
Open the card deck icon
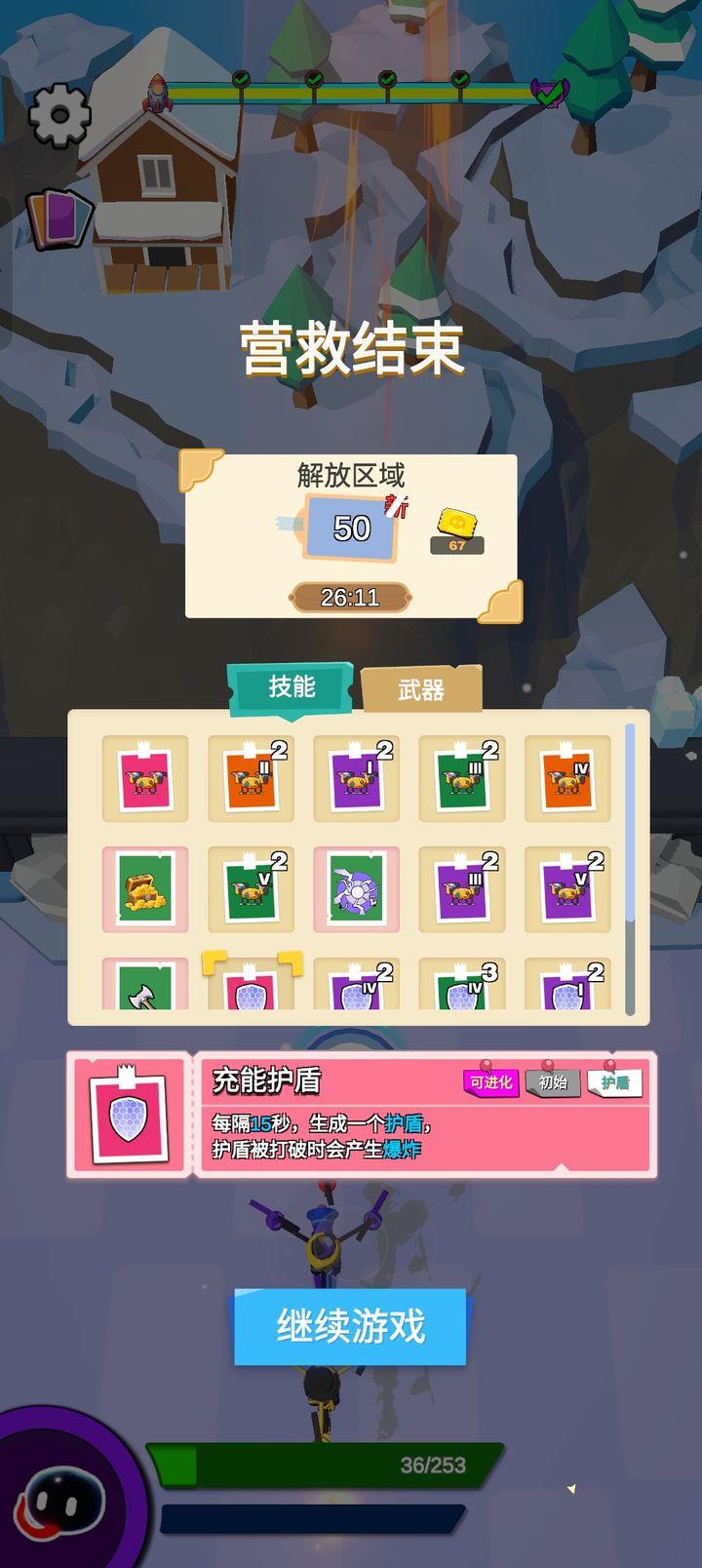click(60, 217)
